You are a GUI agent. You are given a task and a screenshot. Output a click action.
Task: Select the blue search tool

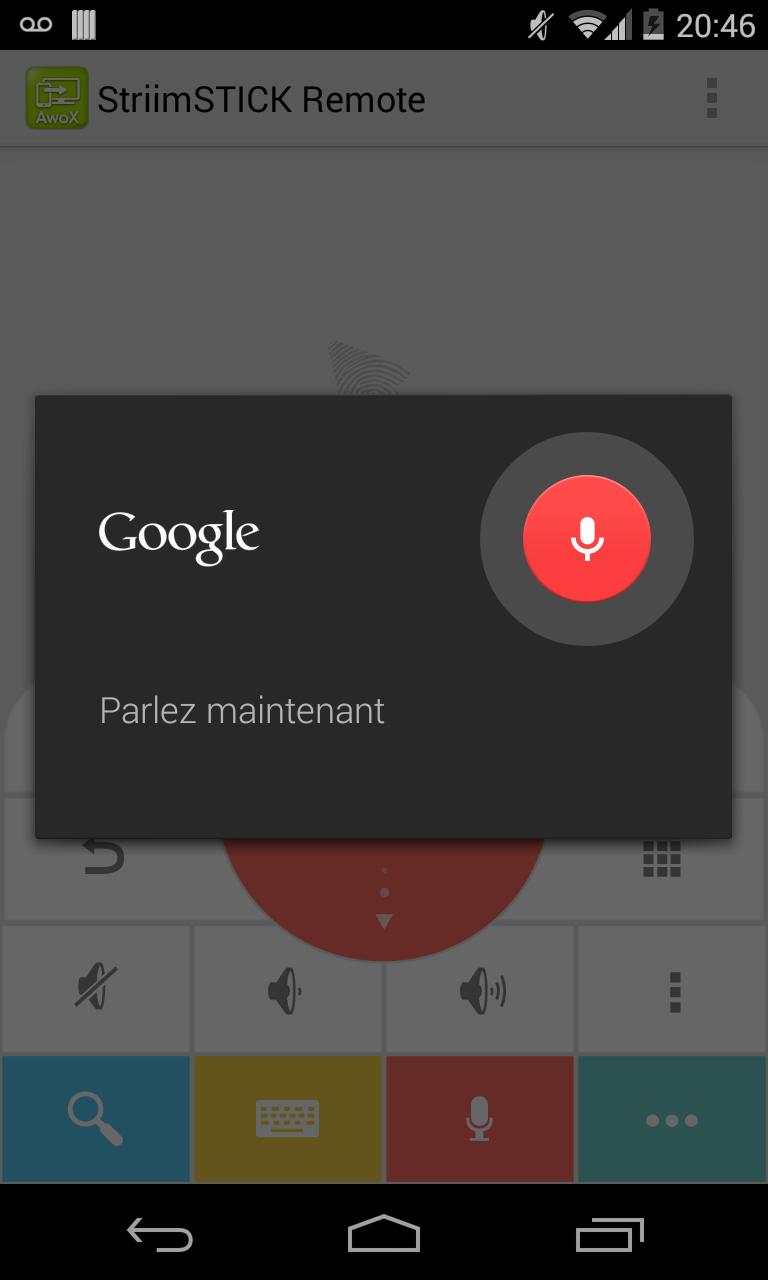click(95, 1118)
